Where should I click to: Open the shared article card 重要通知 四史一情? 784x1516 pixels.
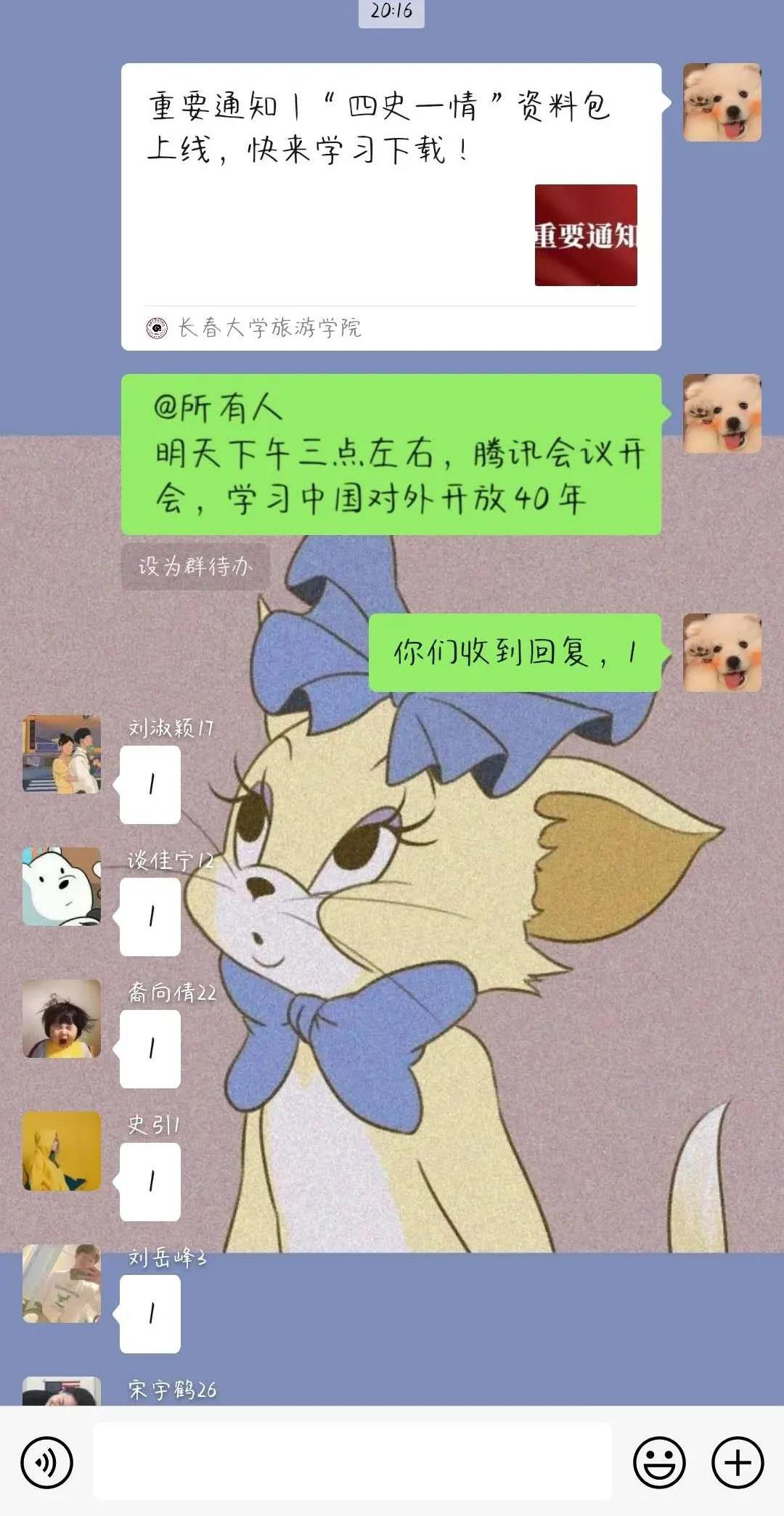point(391,207)
